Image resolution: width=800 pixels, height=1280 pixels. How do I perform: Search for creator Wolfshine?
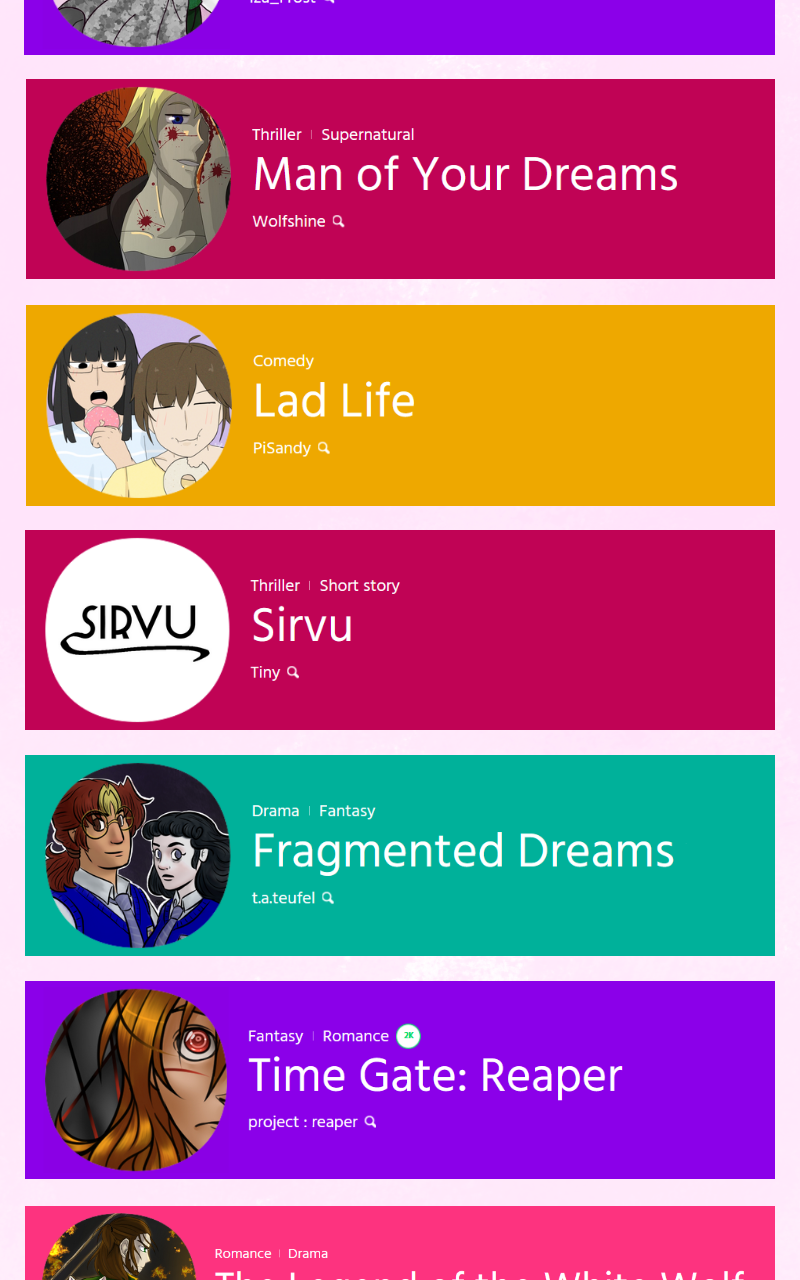tap(338, 221)
